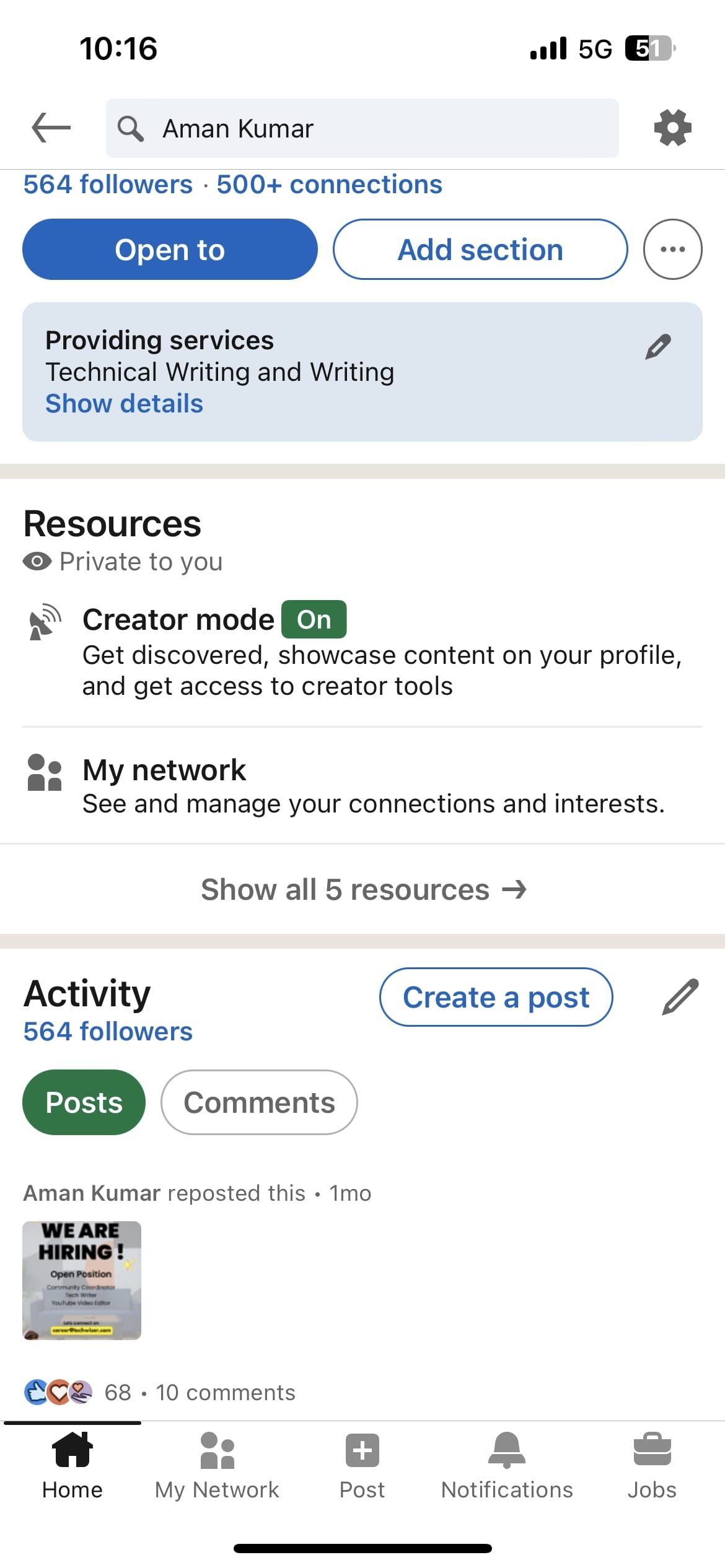Open My network from the Resources list

[x=165, y=769]
